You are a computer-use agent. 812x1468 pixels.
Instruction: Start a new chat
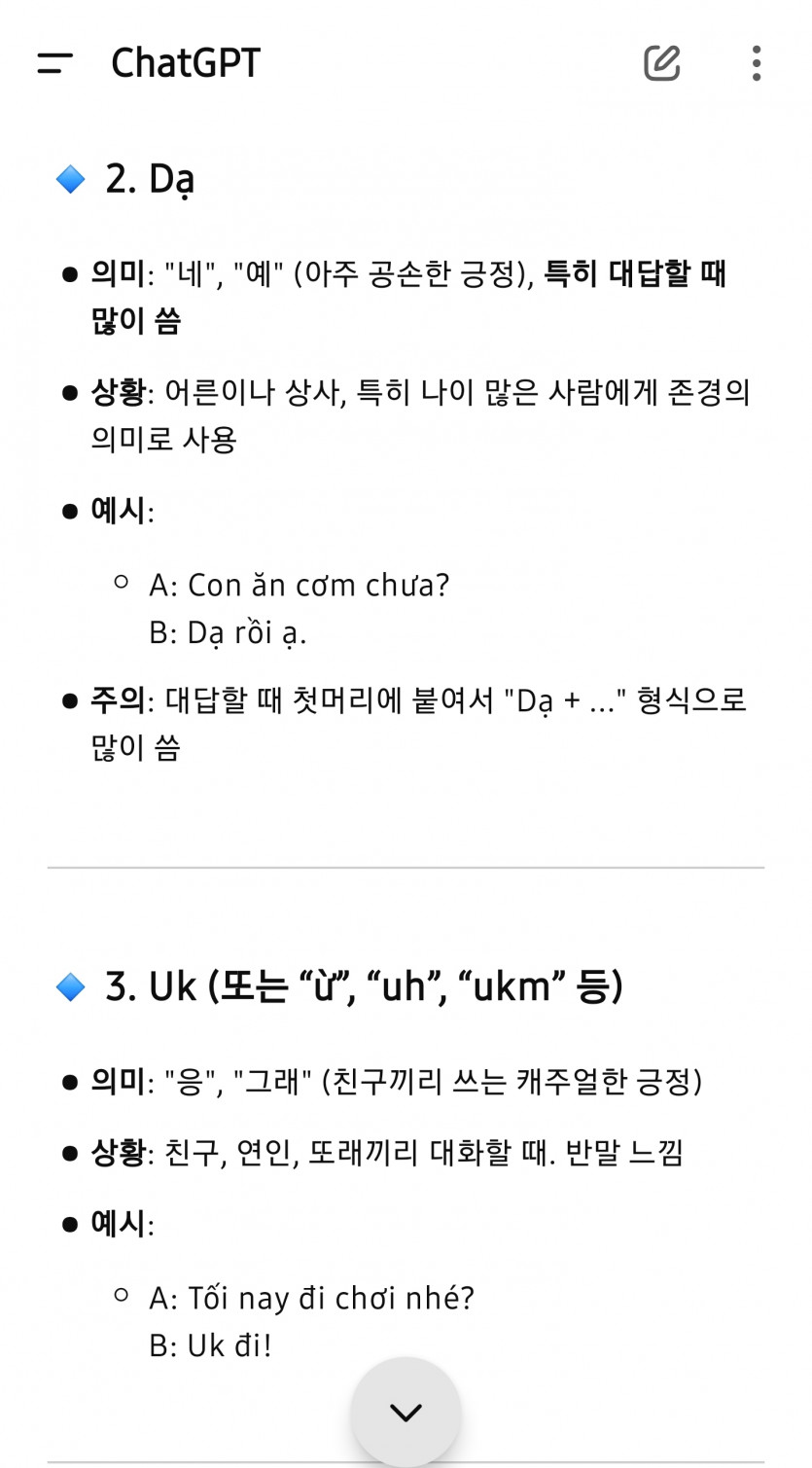(x=661, y=64)
